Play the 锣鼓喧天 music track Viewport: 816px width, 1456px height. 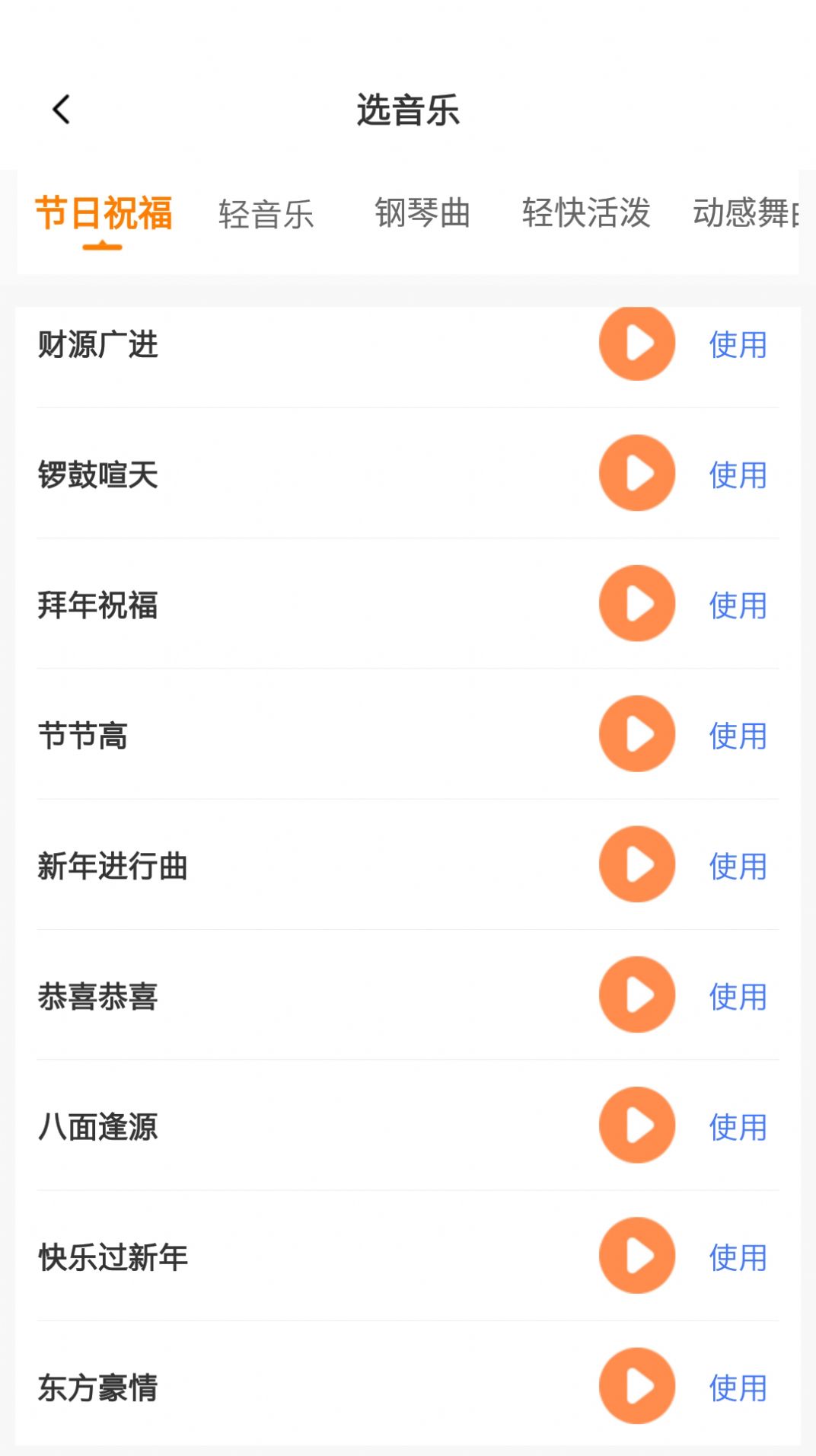pyautogui.click(x=637, y=473)
